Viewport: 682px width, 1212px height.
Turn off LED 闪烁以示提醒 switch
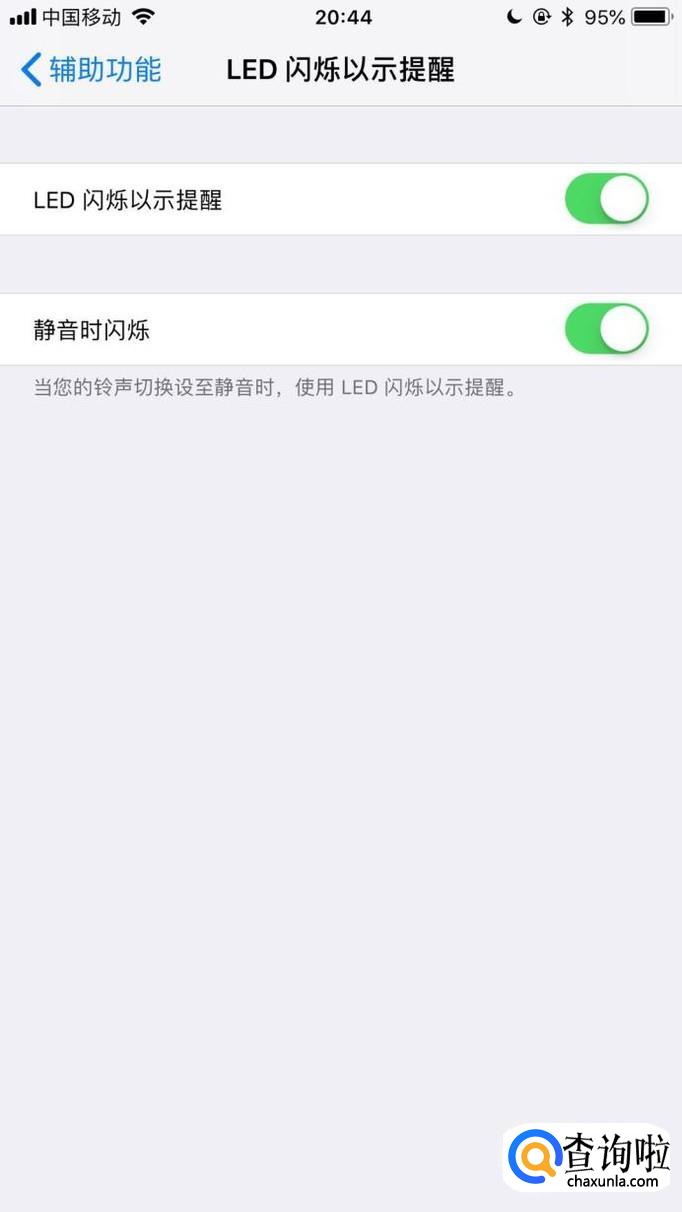coord(606,199)
